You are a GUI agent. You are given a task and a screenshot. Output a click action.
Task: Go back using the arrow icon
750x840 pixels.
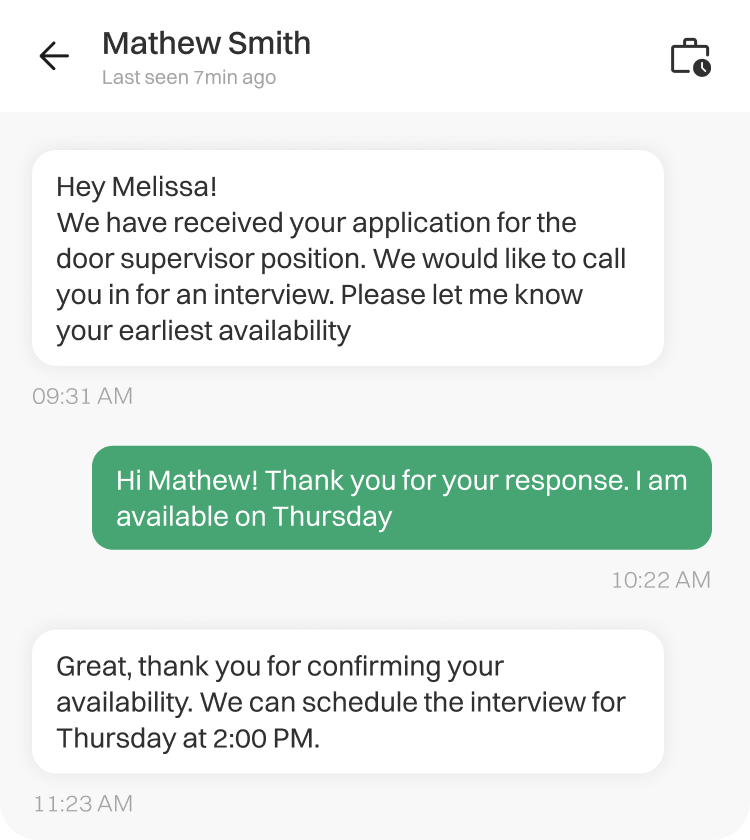(x=54, y=57)
